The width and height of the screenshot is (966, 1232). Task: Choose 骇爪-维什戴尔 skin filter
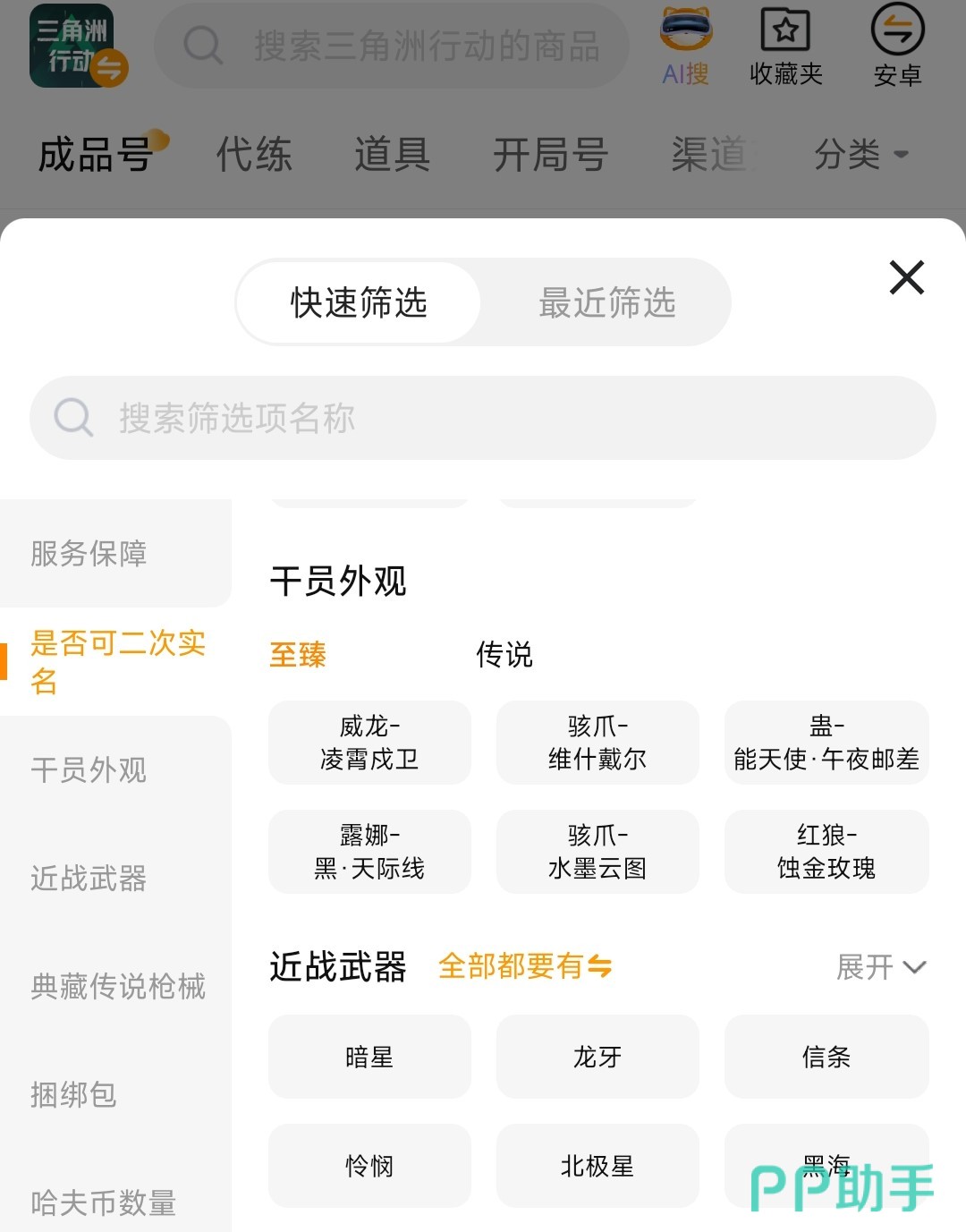coord(597,743)
